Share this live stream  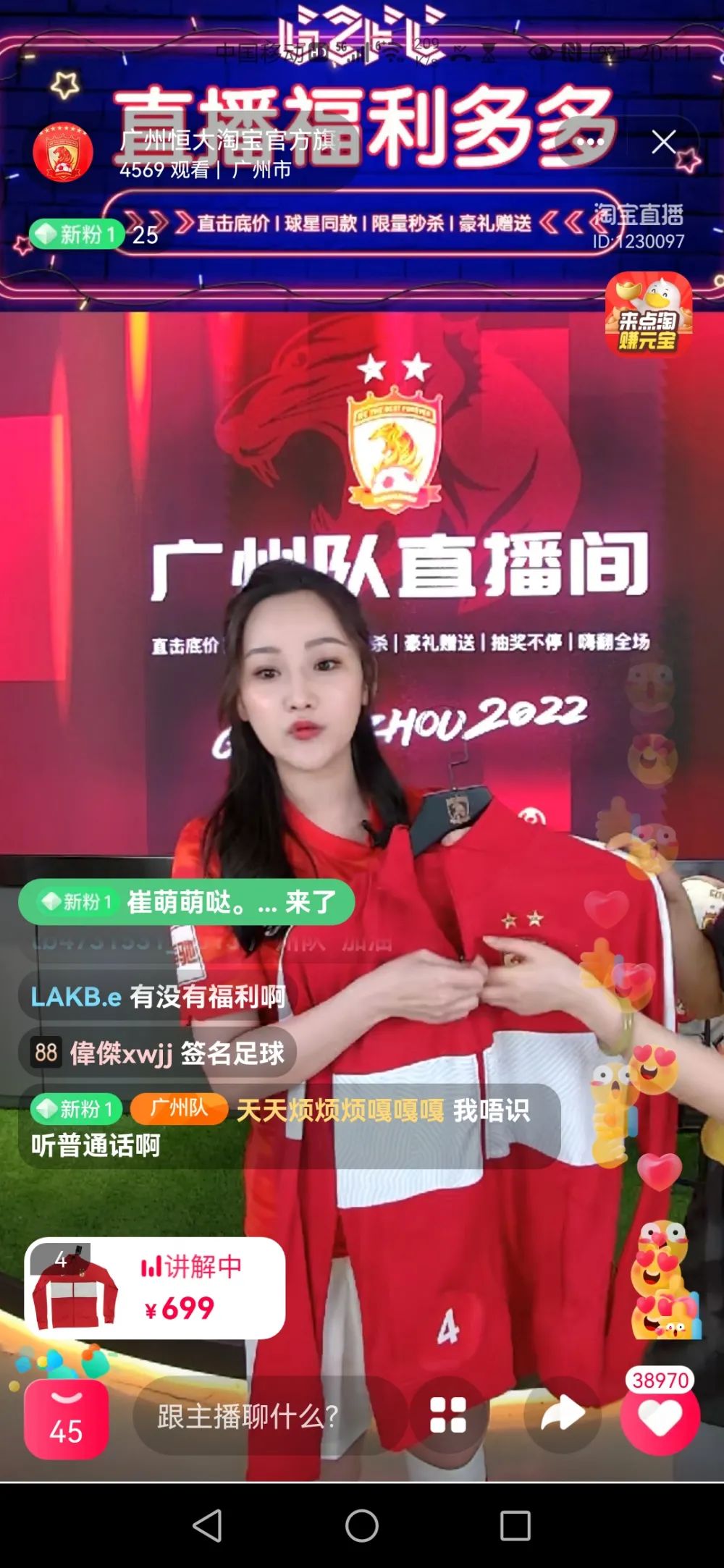563,1415
